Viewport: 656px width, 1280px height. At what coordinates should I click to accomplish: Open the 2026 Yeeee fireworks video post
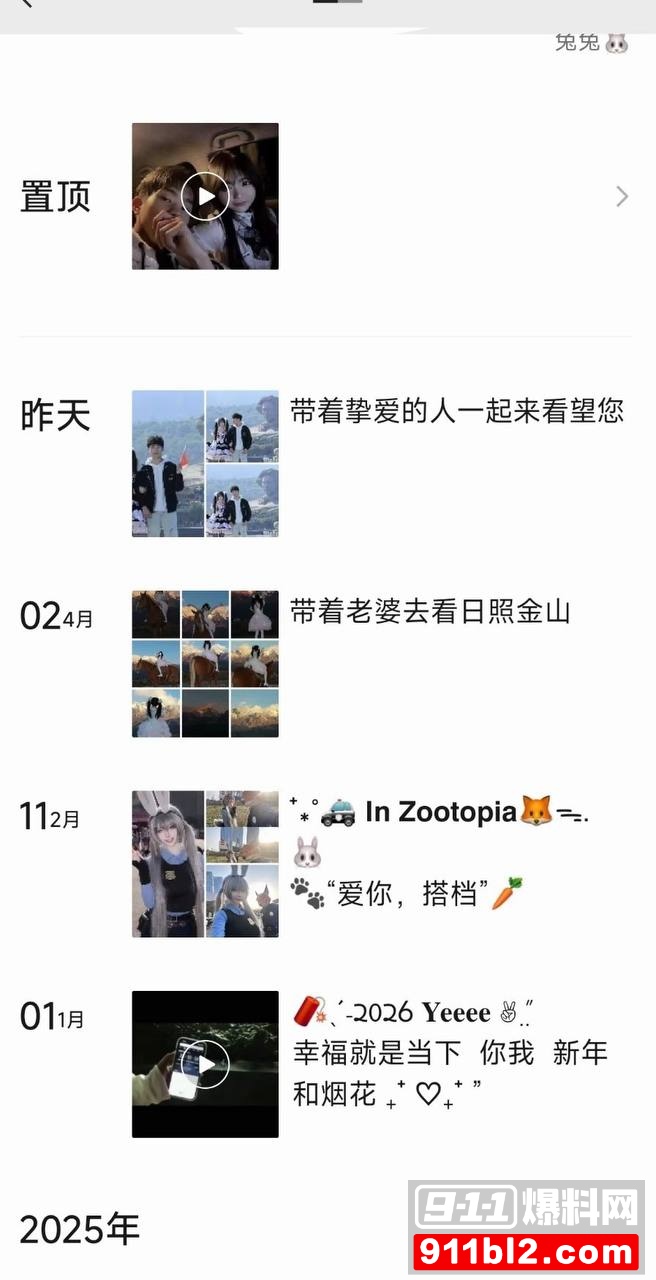tap(205, 1064)
